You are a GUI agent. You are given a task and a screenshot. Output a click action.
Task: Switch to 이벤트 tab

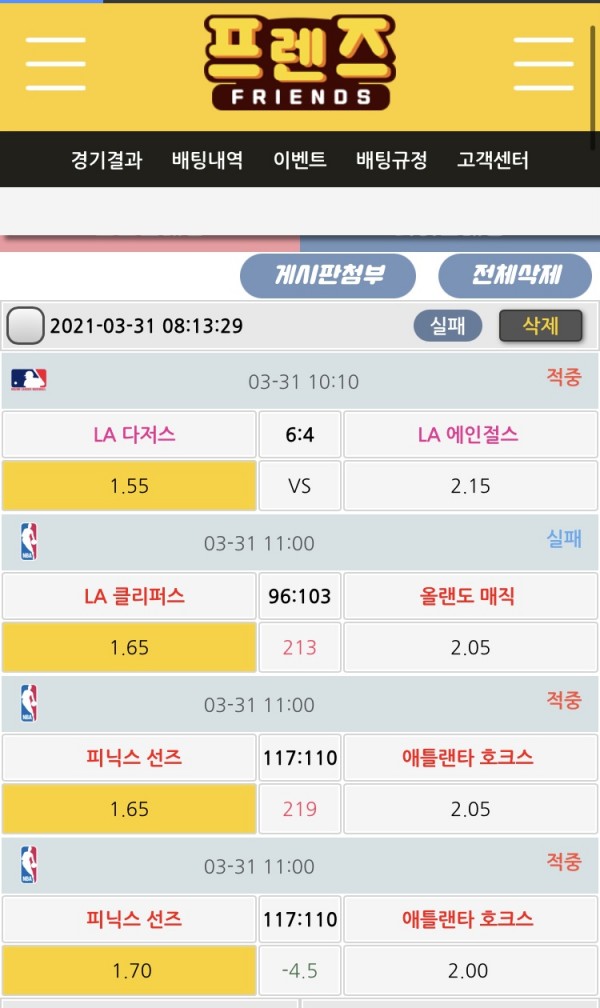click(299, 160)
